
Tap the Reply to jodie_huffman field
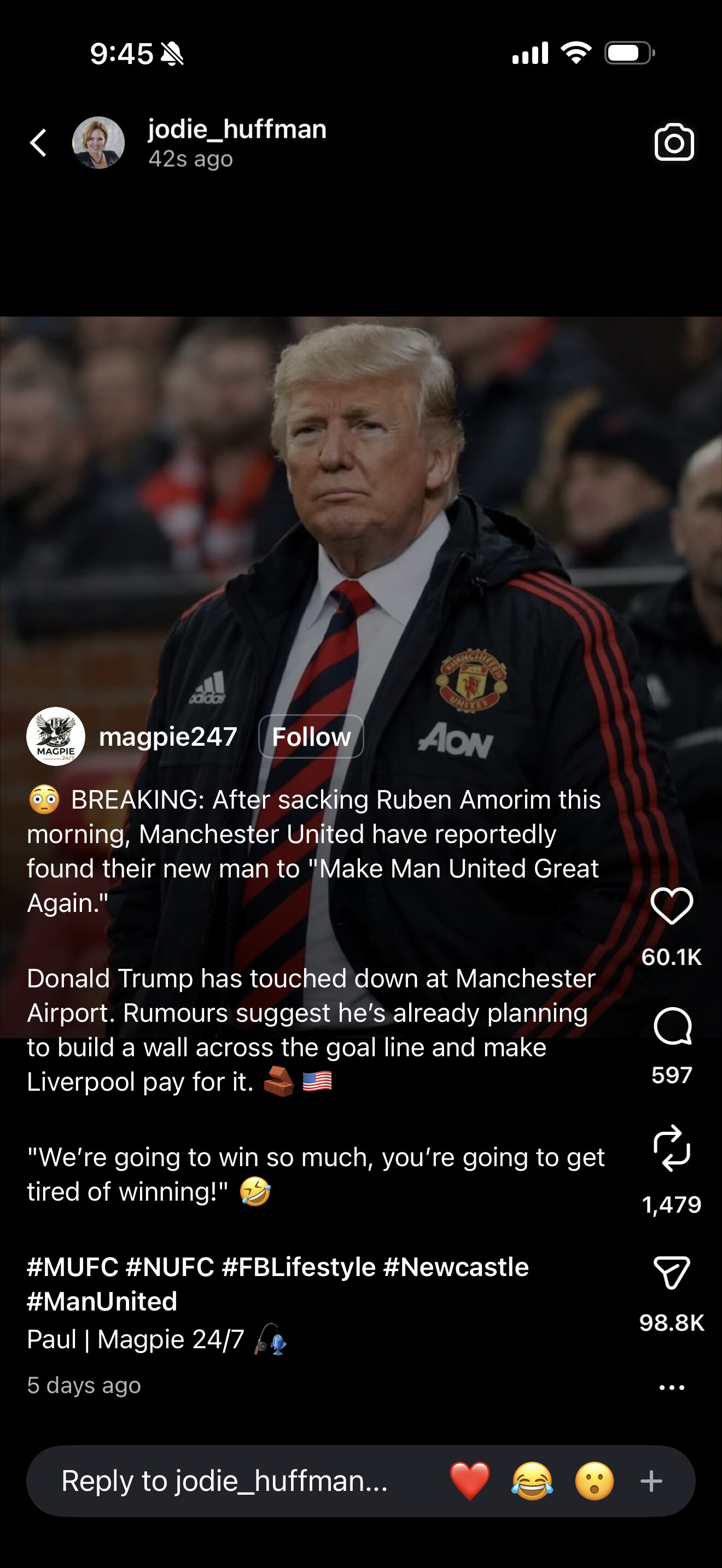(225, 1481)
